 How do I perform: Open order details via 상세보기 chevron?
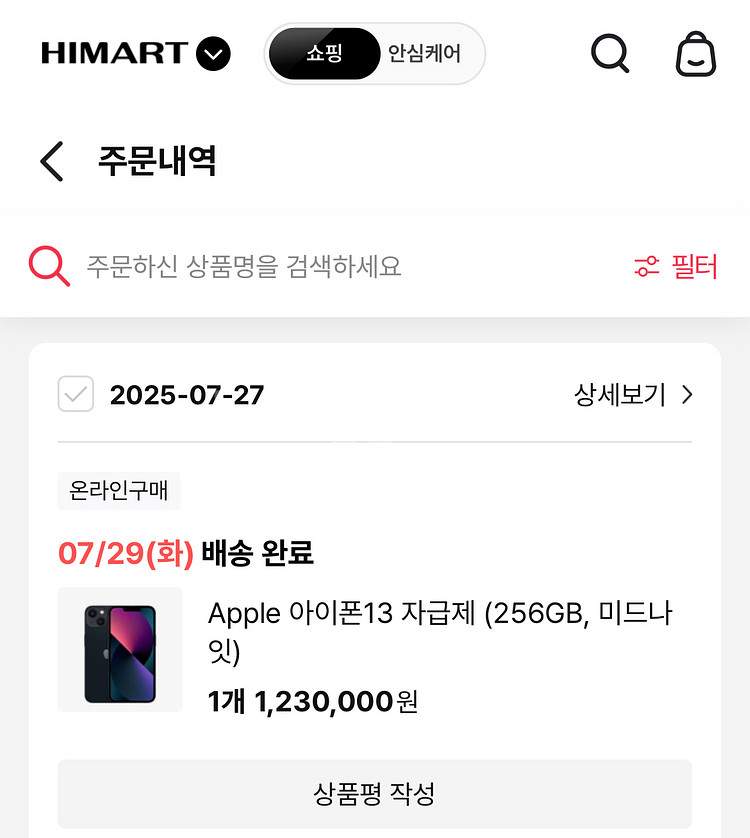pyautogui.click(x=686, y=395)
